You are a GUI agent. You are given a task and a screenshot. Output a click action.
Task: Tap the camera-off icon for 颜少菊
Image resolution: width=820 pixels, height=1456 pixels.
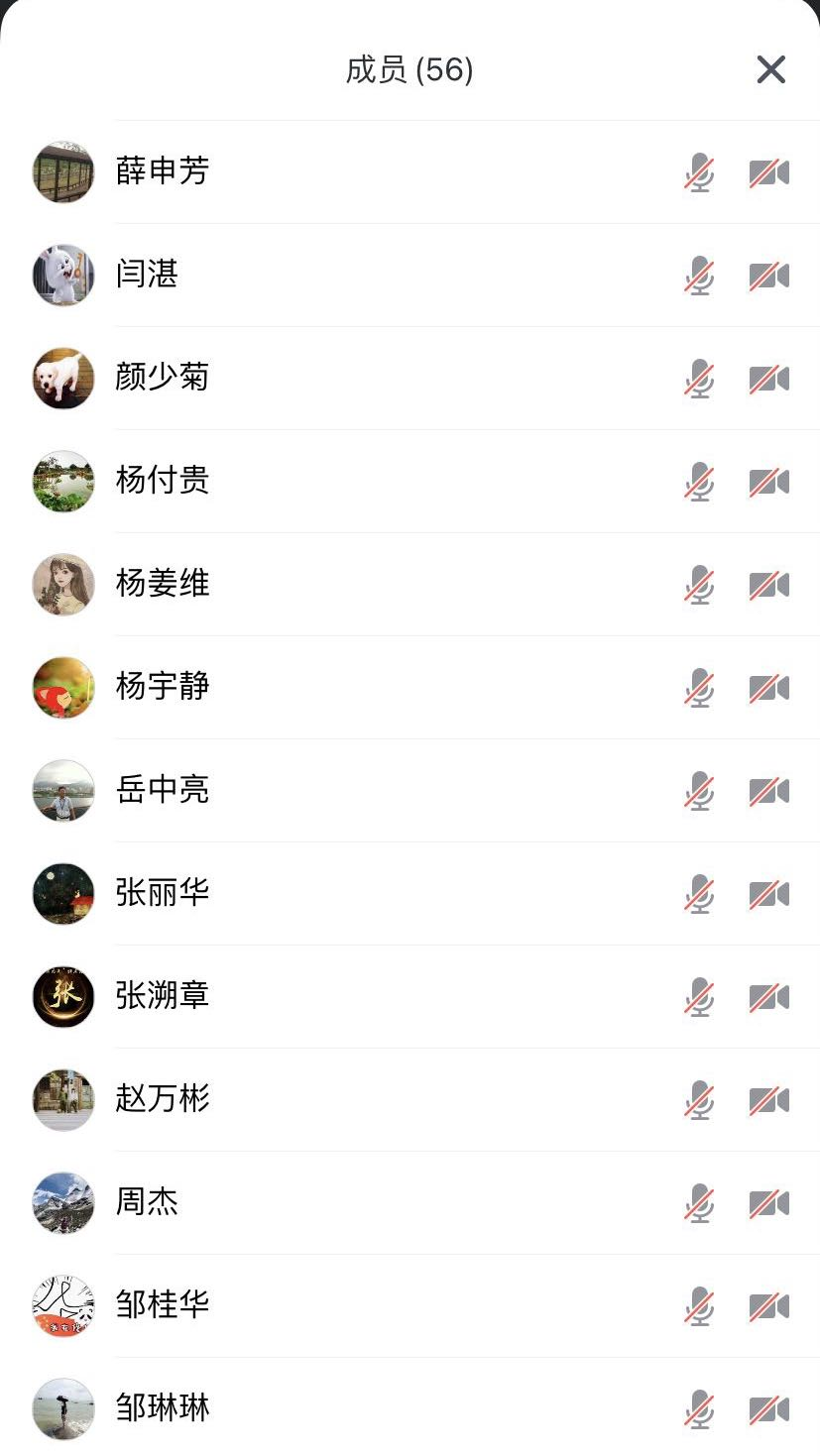click(x=768, y=379)
